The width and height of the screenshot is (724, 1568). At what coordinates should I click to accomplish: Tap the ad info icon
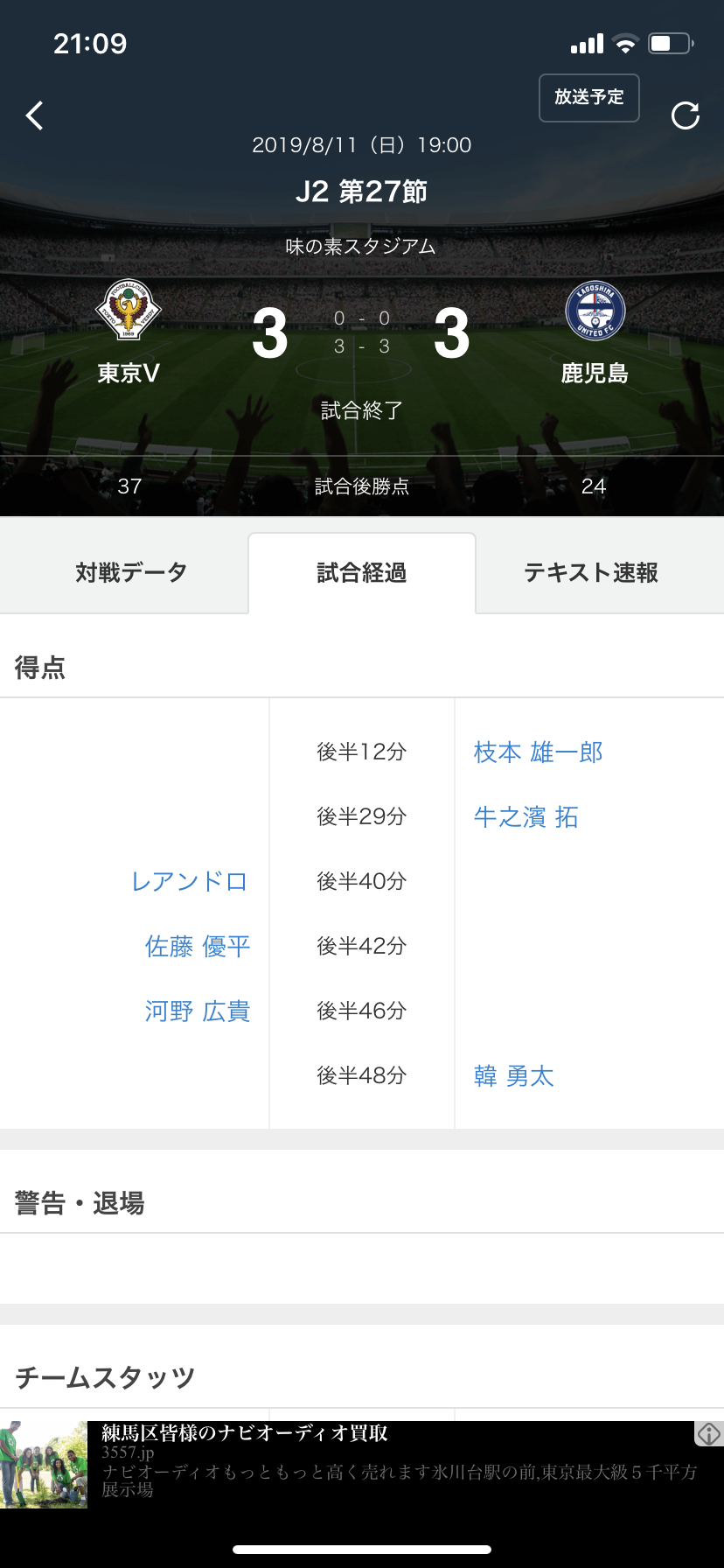click(x=708, y=1433)
